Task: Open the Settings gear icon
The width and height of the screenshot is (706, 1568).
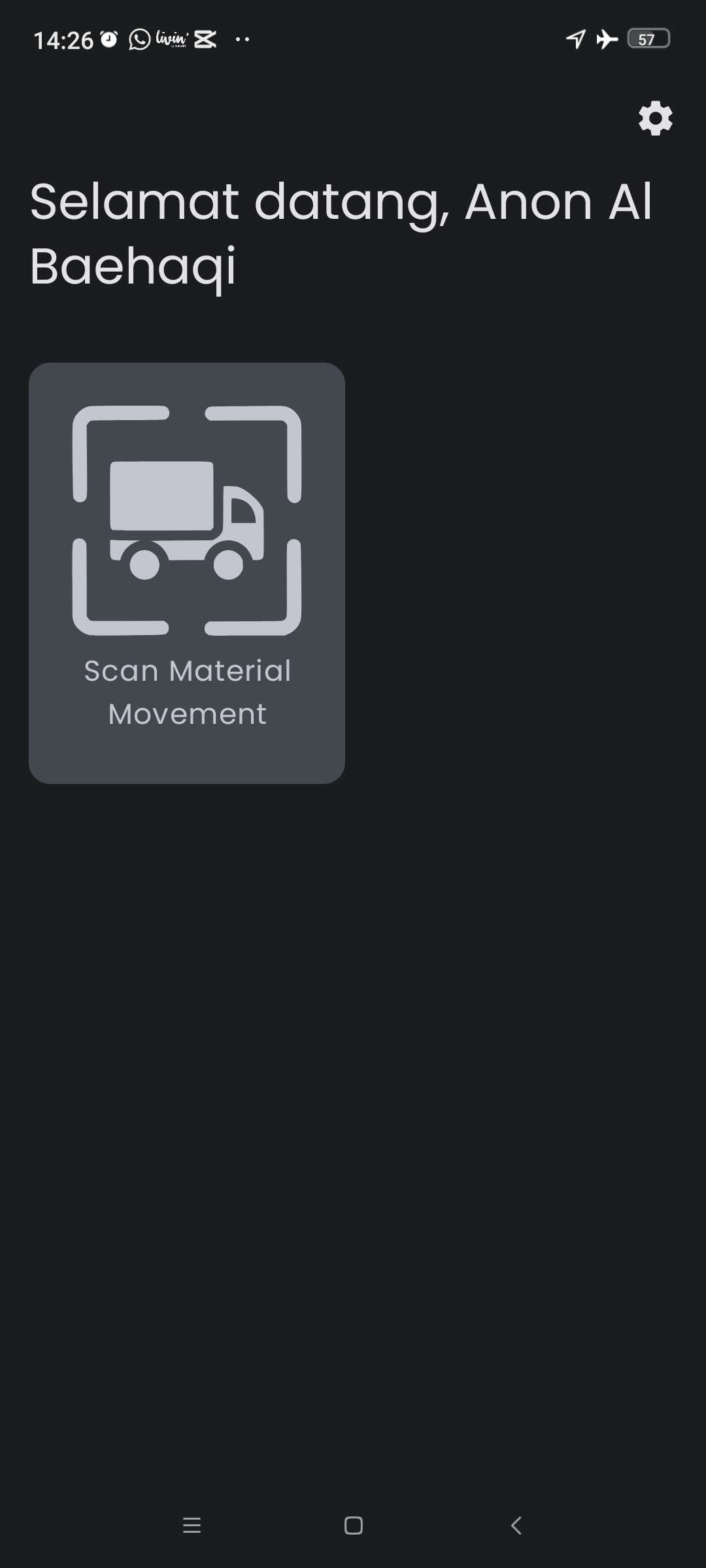Action: (x=654, y=119)
